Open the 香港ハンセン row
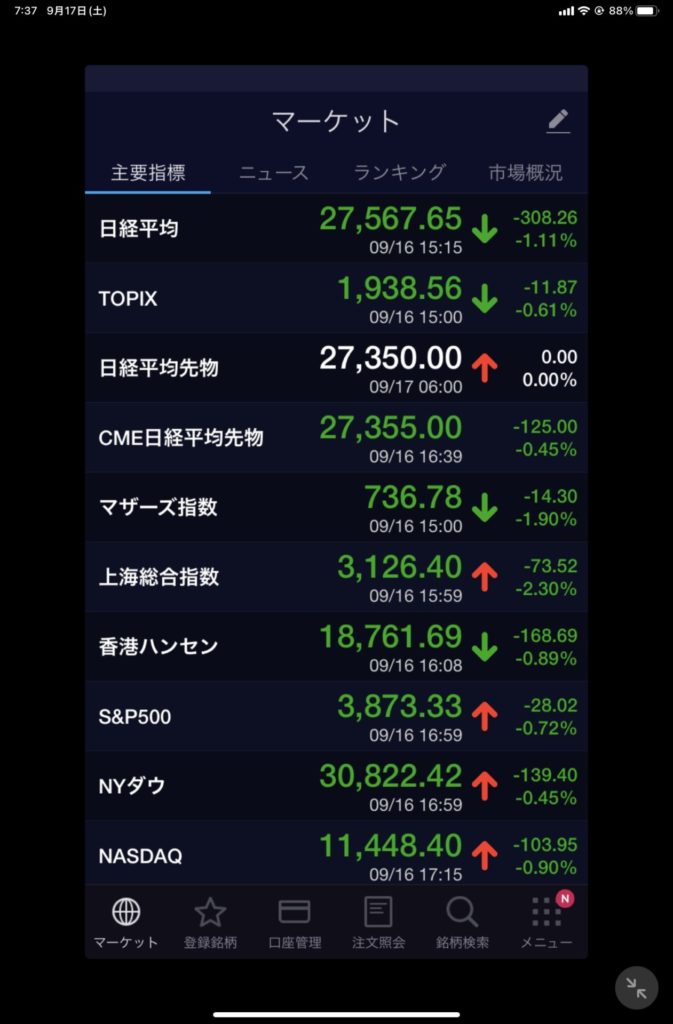Image resolution: width=673 pixels, height=1024 pixels. tap(336, 646)
